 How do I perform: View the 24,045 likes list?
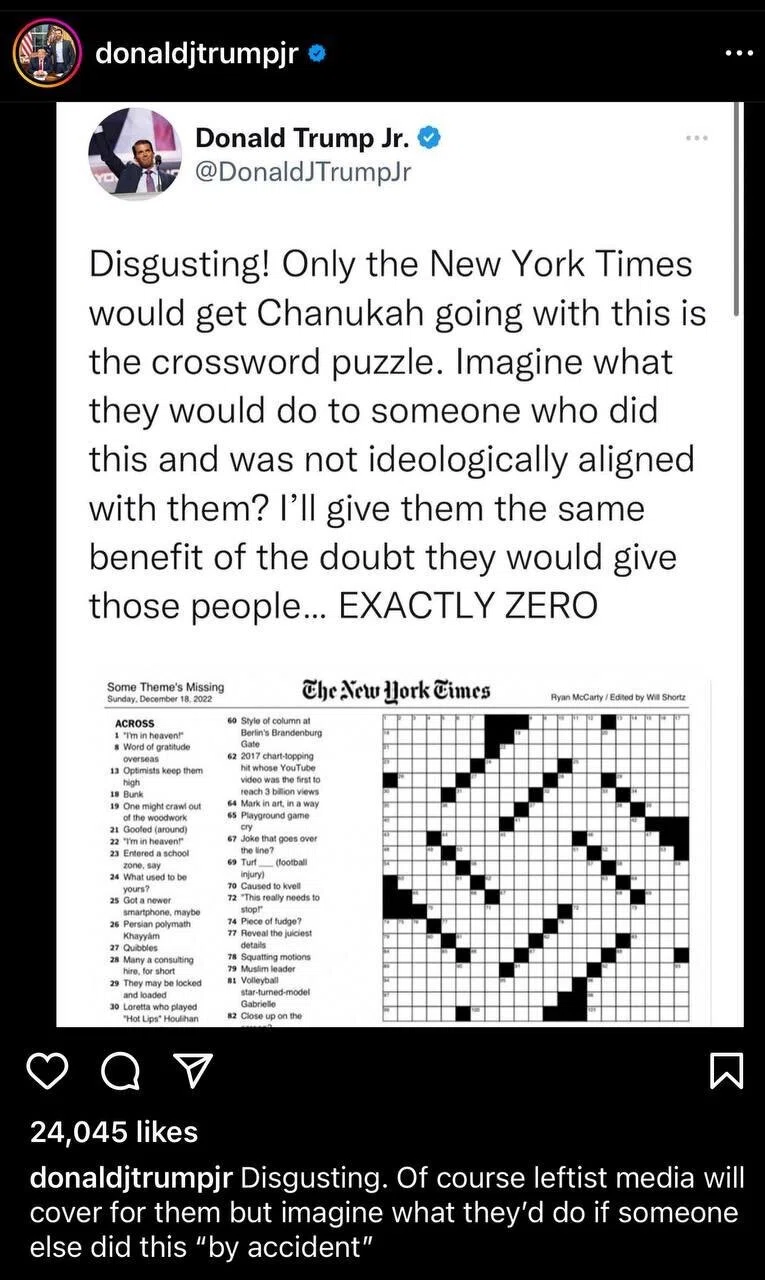[114, 1132]
